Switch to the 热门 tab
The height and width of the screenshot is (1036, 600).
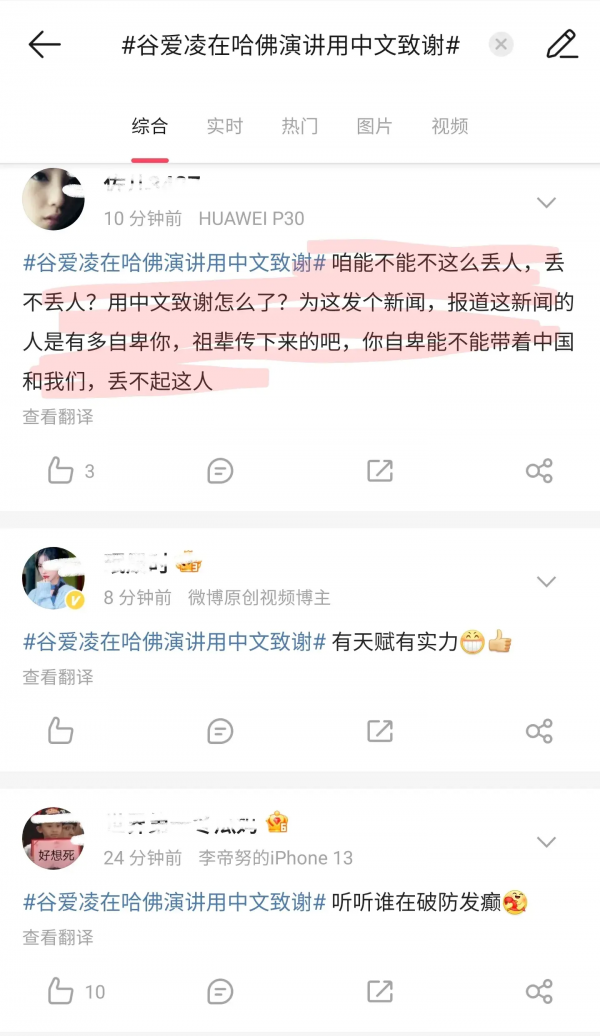pyautogui.click(x=300, y=127)
